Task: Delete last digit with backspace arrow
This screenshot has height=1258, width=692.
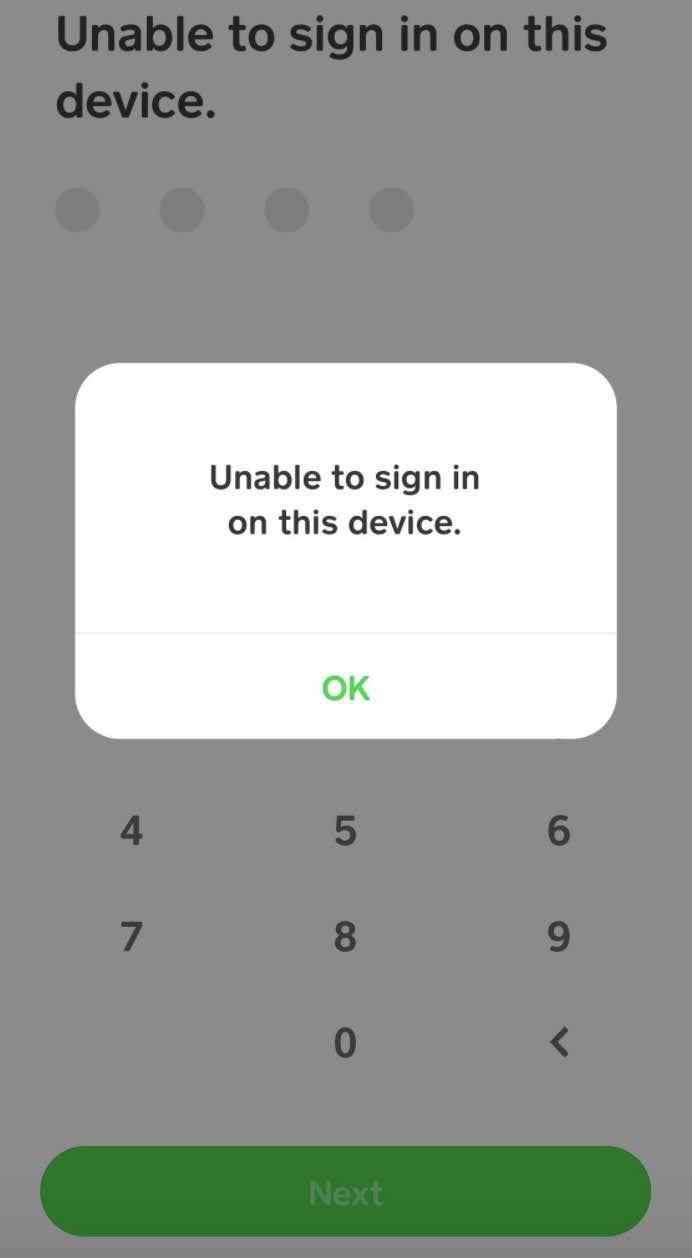Action: pos(559,1043)
